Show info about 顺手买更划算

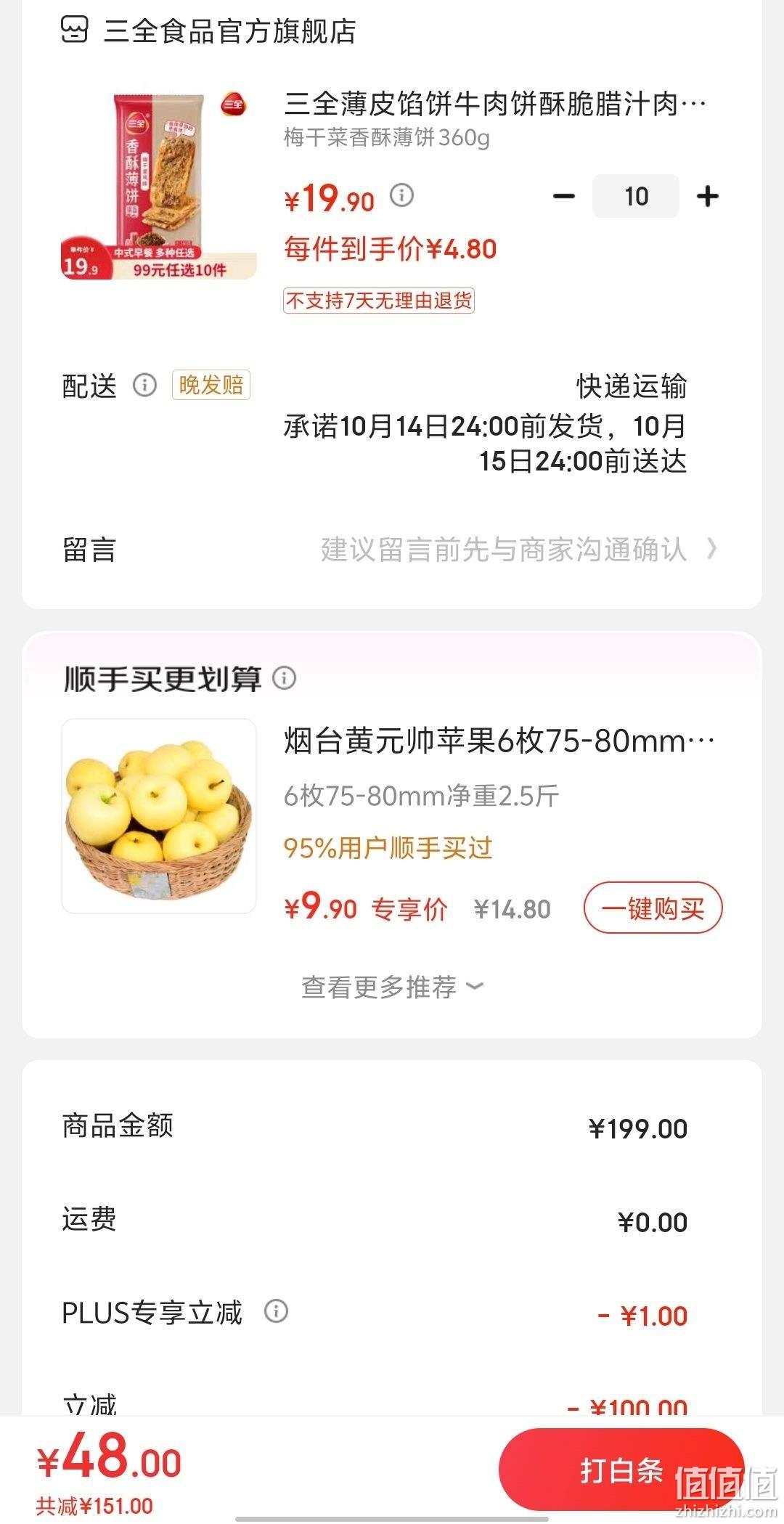tap(284, 678)
